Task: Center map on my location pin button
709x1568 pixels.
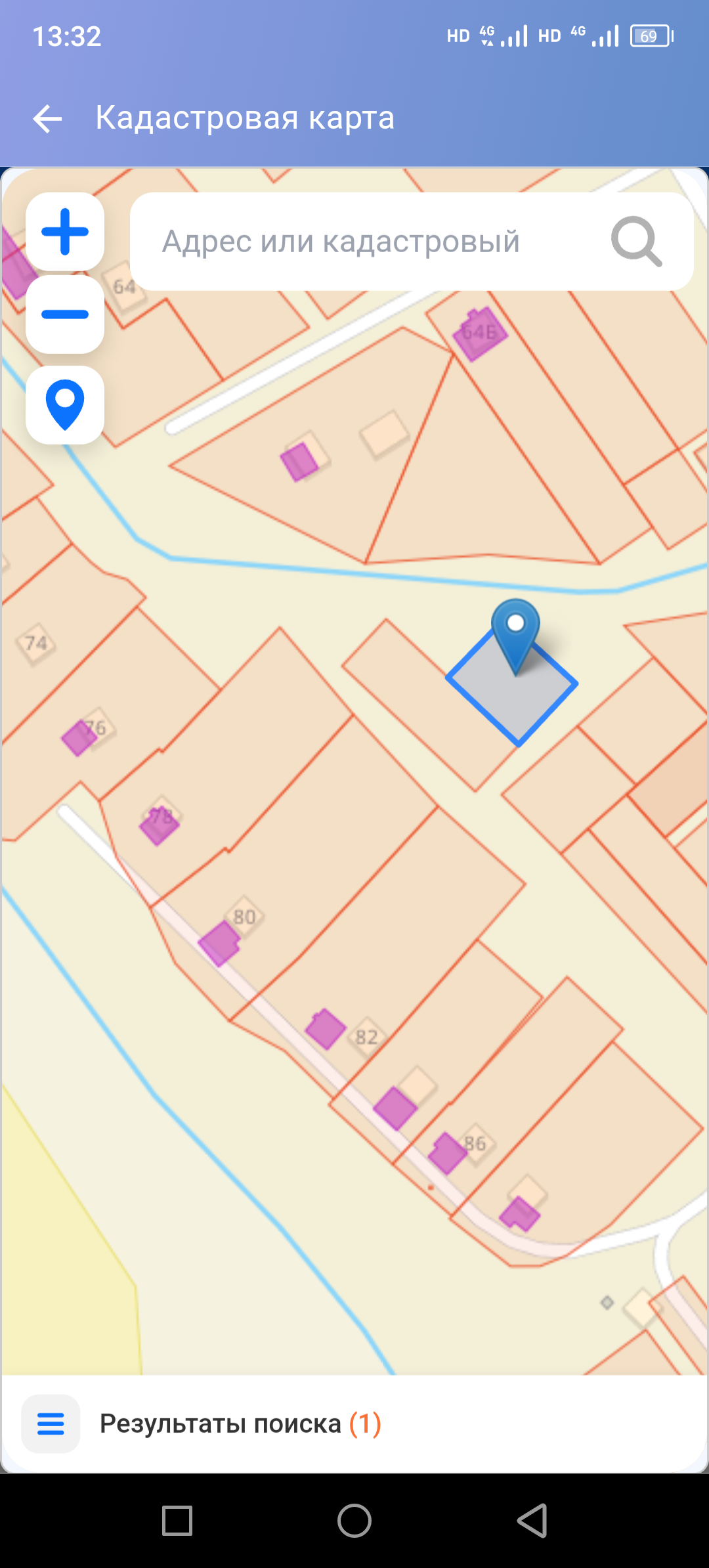Action: (65, 404)
